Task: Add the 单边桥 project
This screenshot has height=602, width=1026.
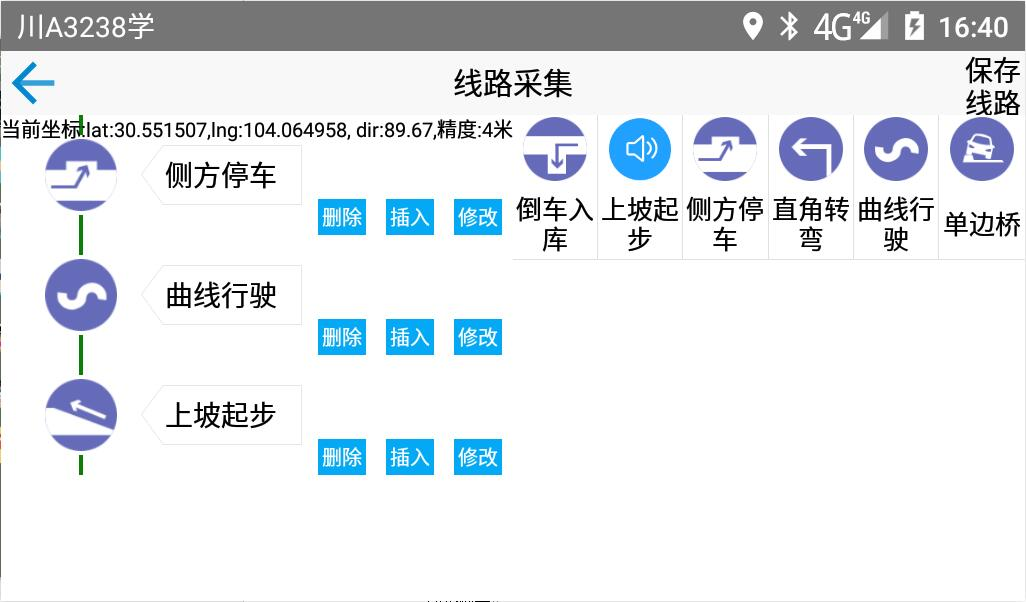Action: tap(982, 187)
